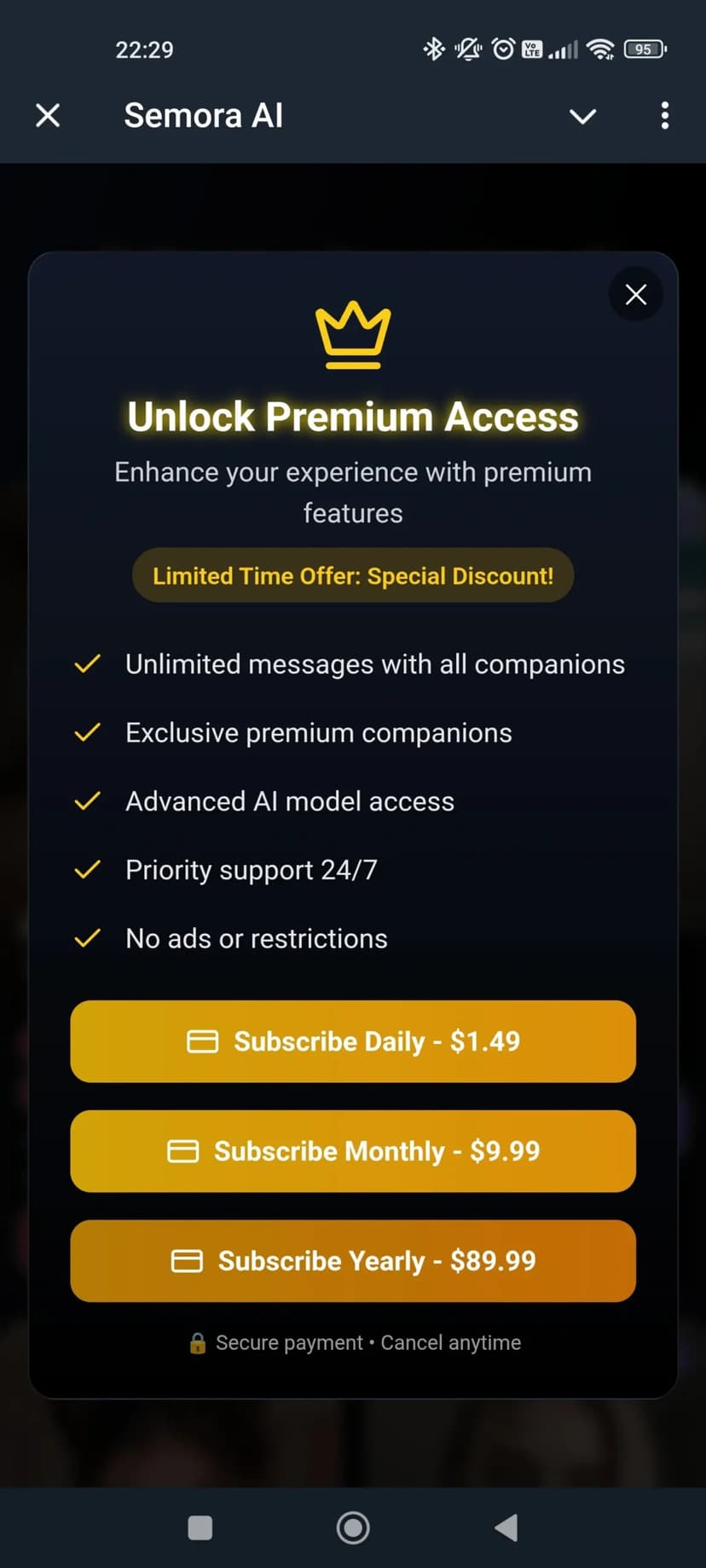Screen dimensions: 706x1568
Task: Expand the dropdown chevron in the top bar
Action: point(582,116)
